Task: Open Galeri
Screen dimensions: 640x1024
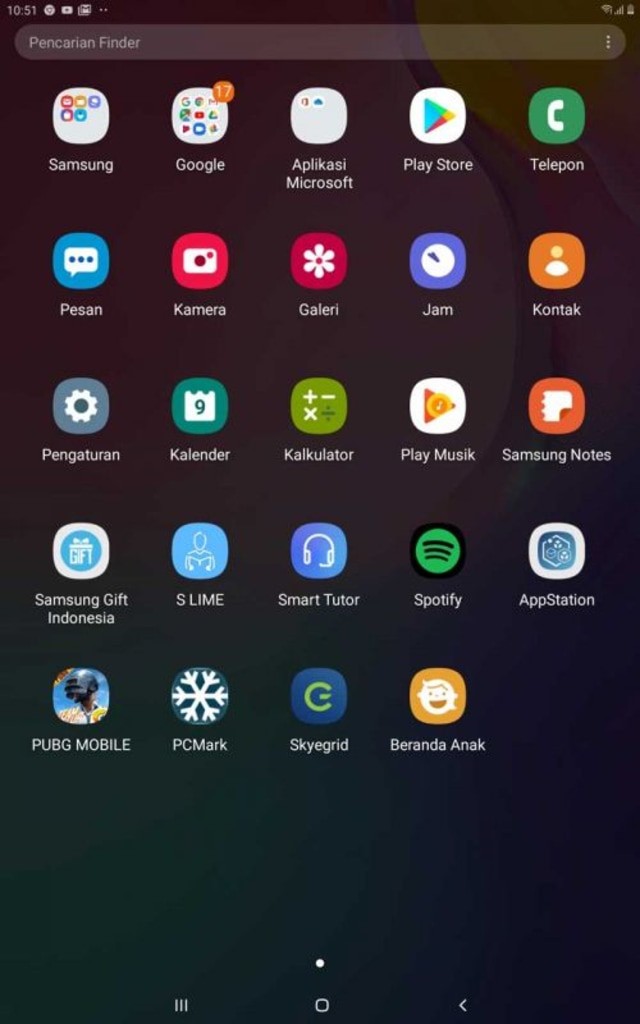Action: (x=319, y=261)
